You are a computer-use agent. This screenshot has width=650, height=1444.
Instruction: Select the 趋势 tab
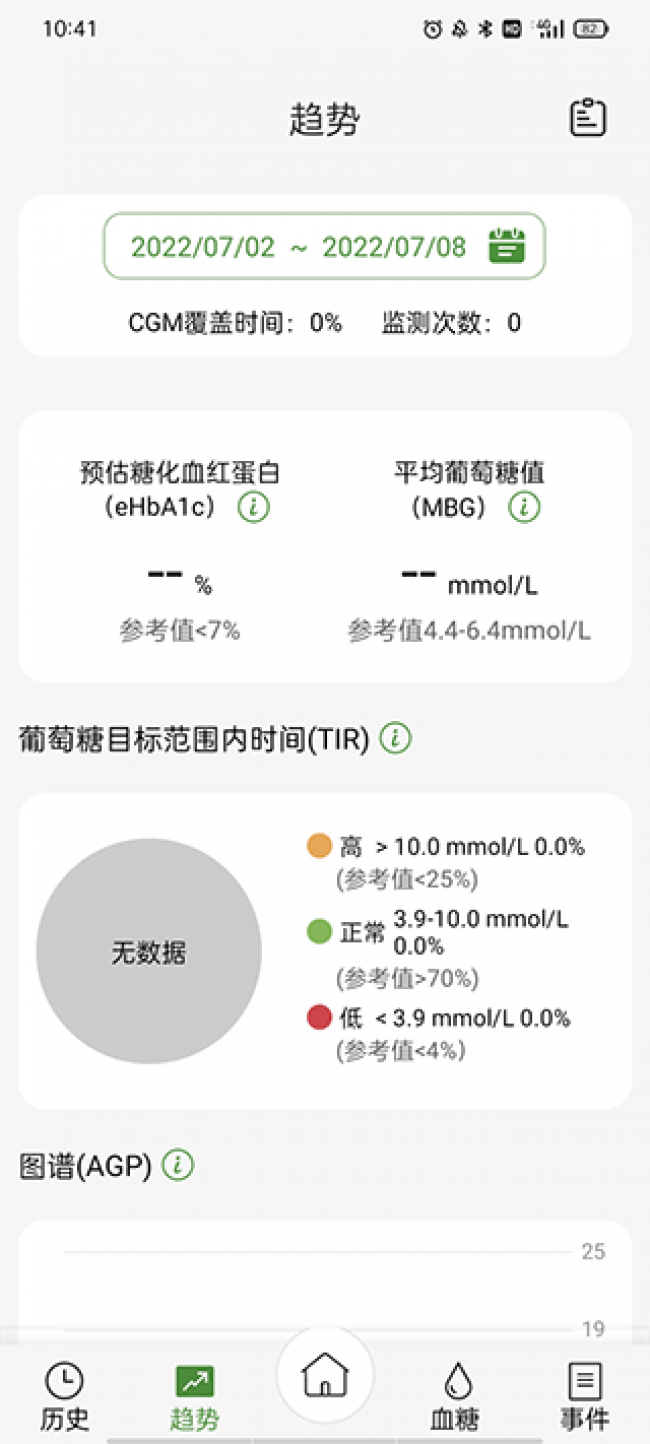pos(194,1396)
